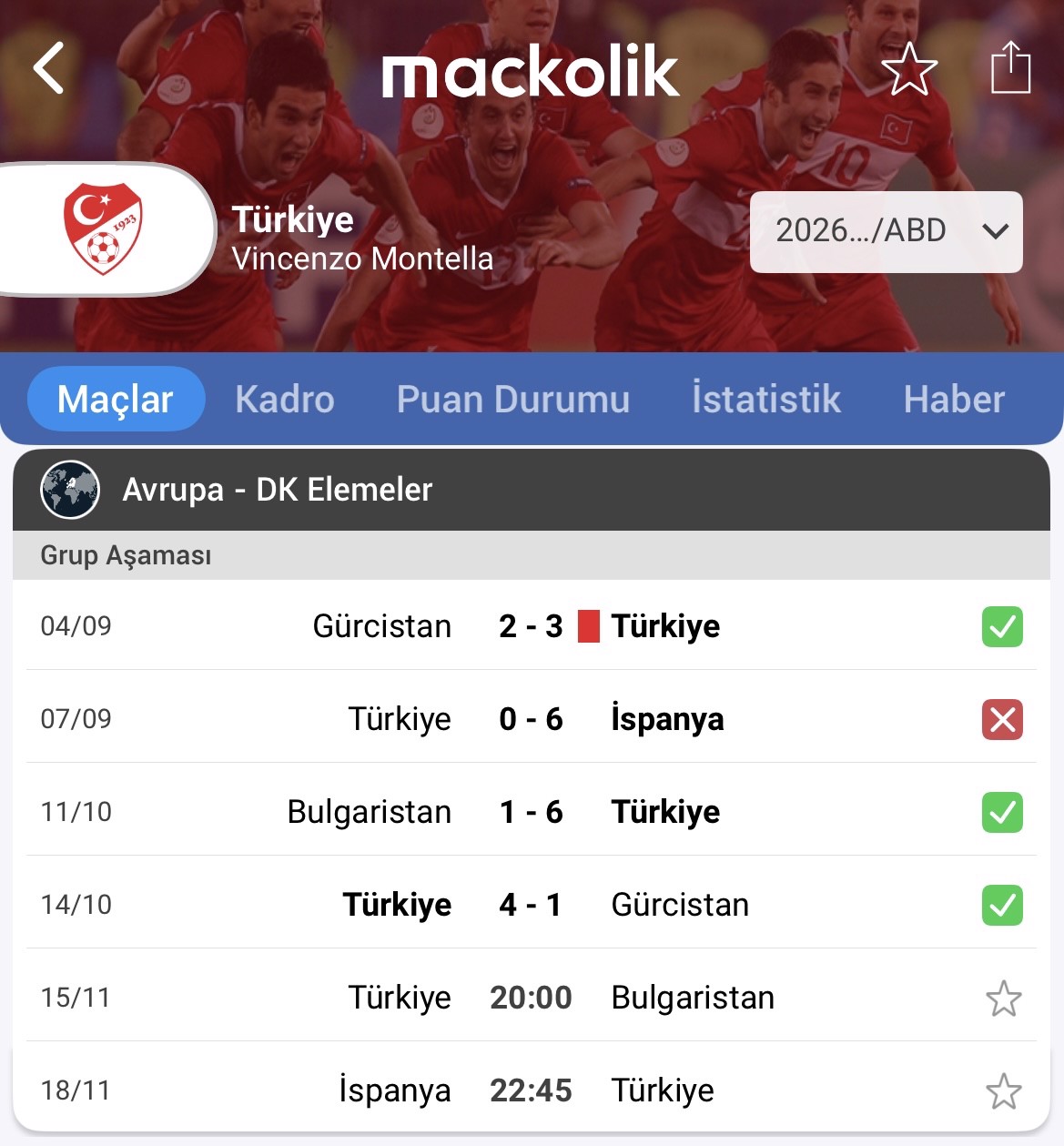Open the Avrupa - DK Elemeler header
1064x1146 pixels.
click(277, 490)
